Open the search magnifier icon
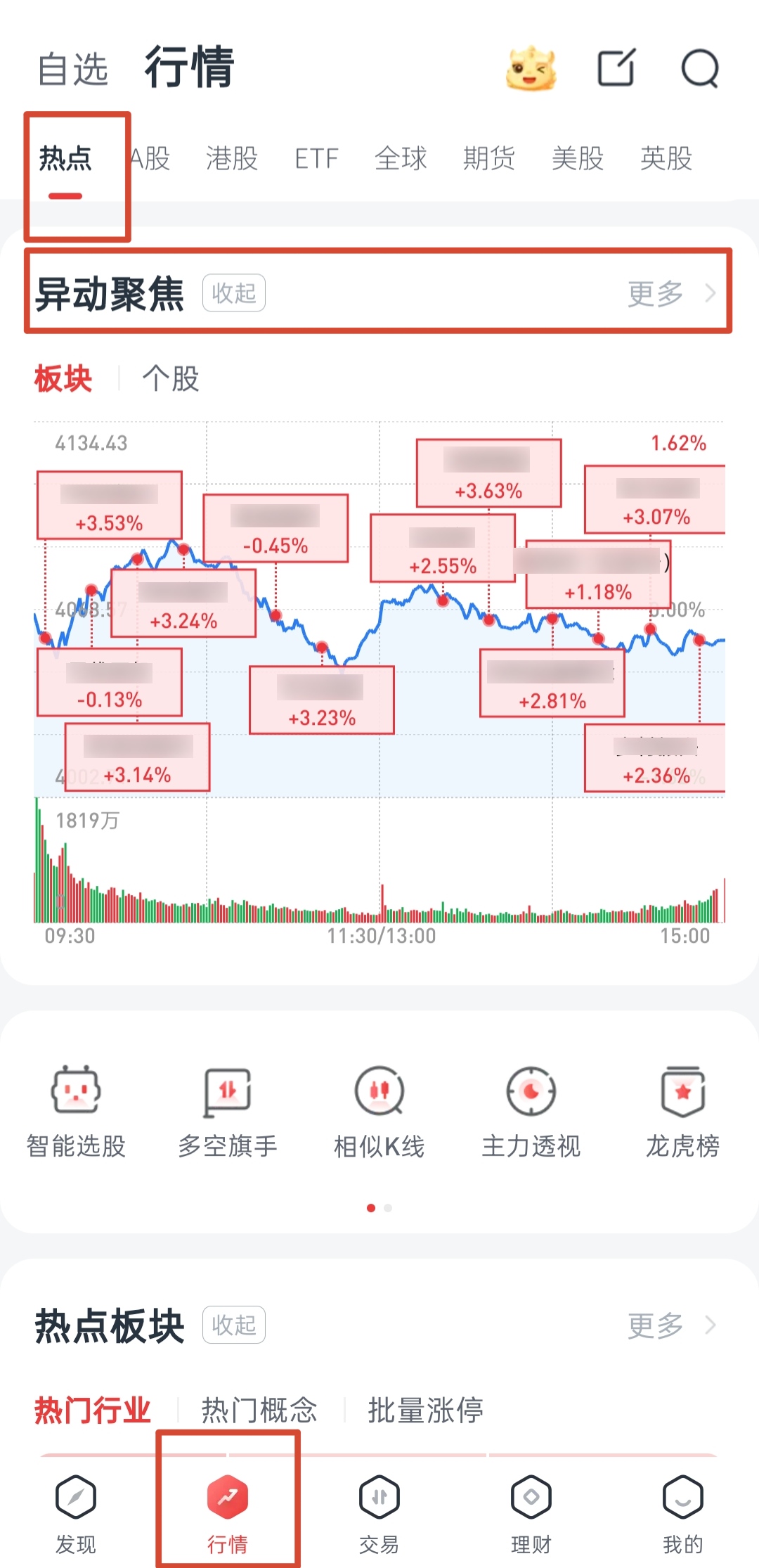Image resolution: width=759 pixels, height=1568 pixels. [x=700, y=69]
